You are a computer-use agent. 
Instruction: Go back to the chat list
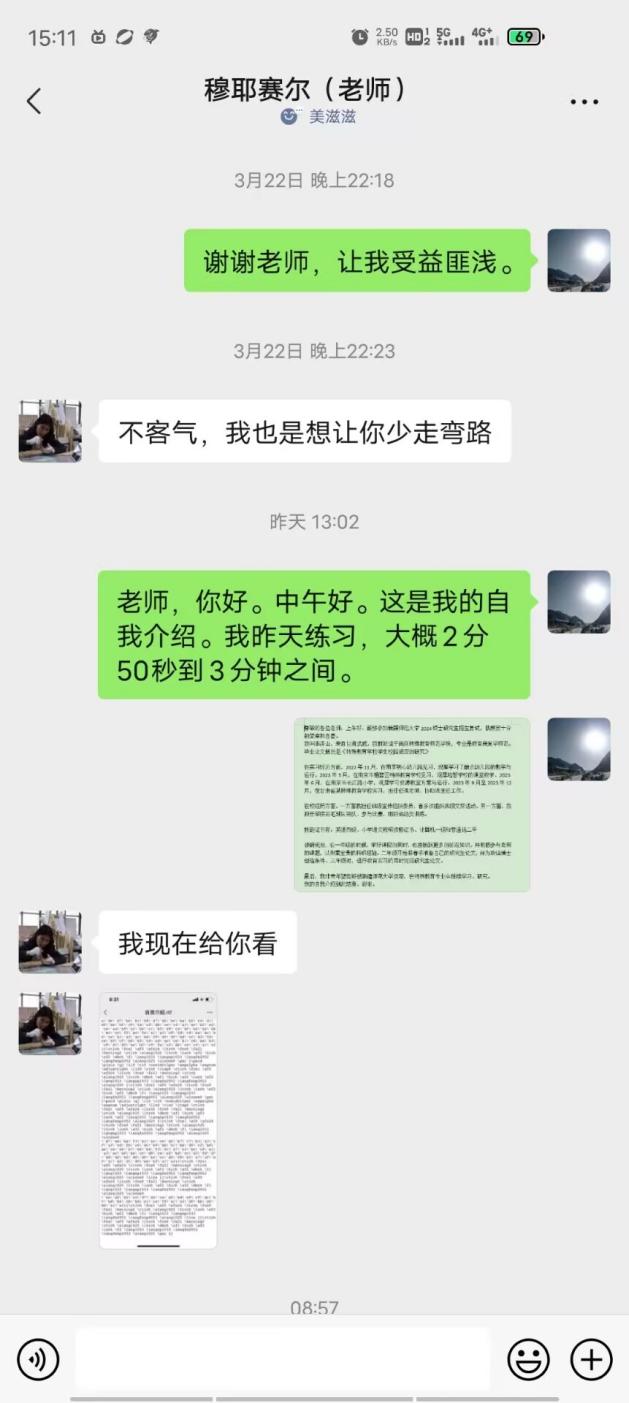[x=34, y=101]
